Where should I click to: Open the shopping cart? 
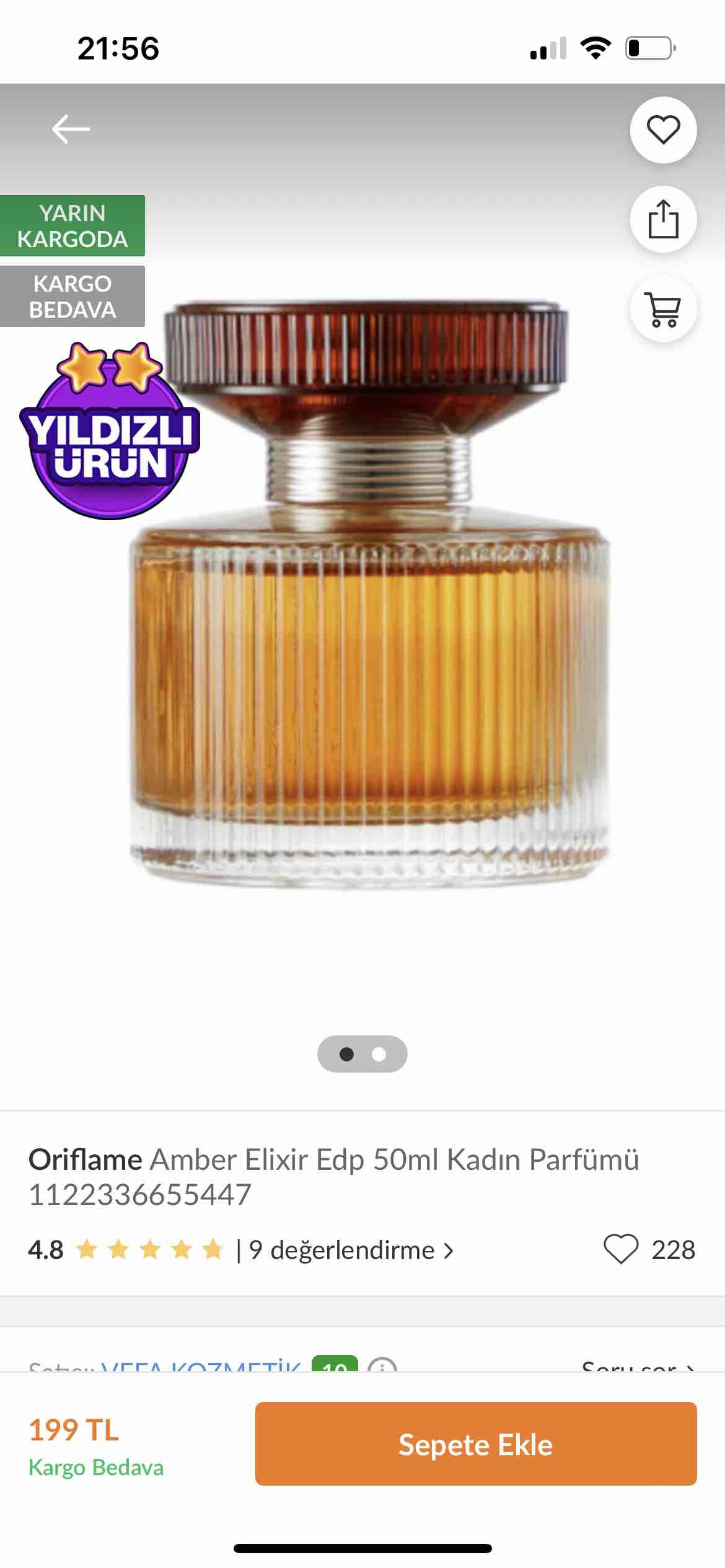[x=663, y=308]
